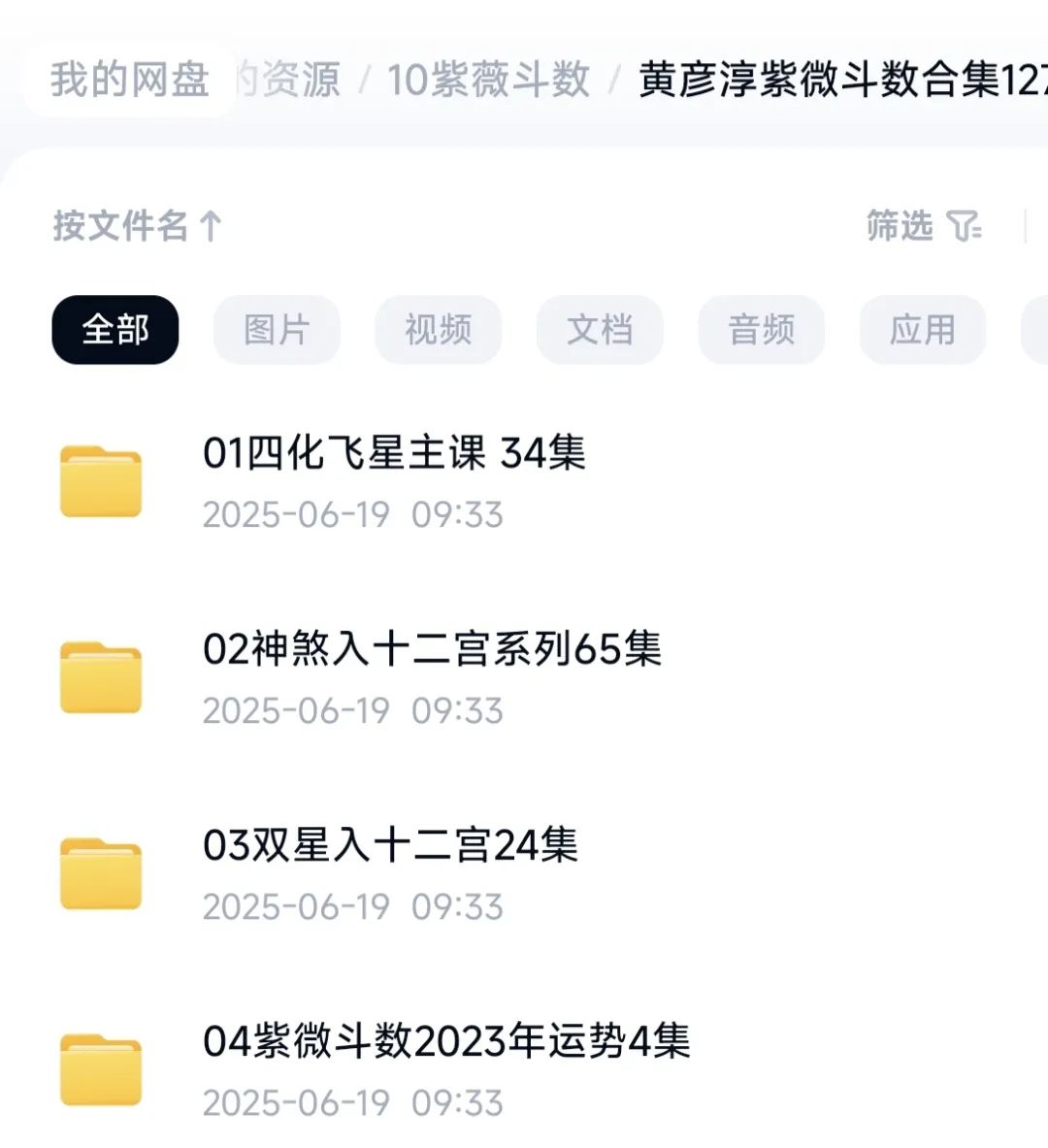Select the 全部 filter chip
1048x1148 pixels.
point(115,330)
